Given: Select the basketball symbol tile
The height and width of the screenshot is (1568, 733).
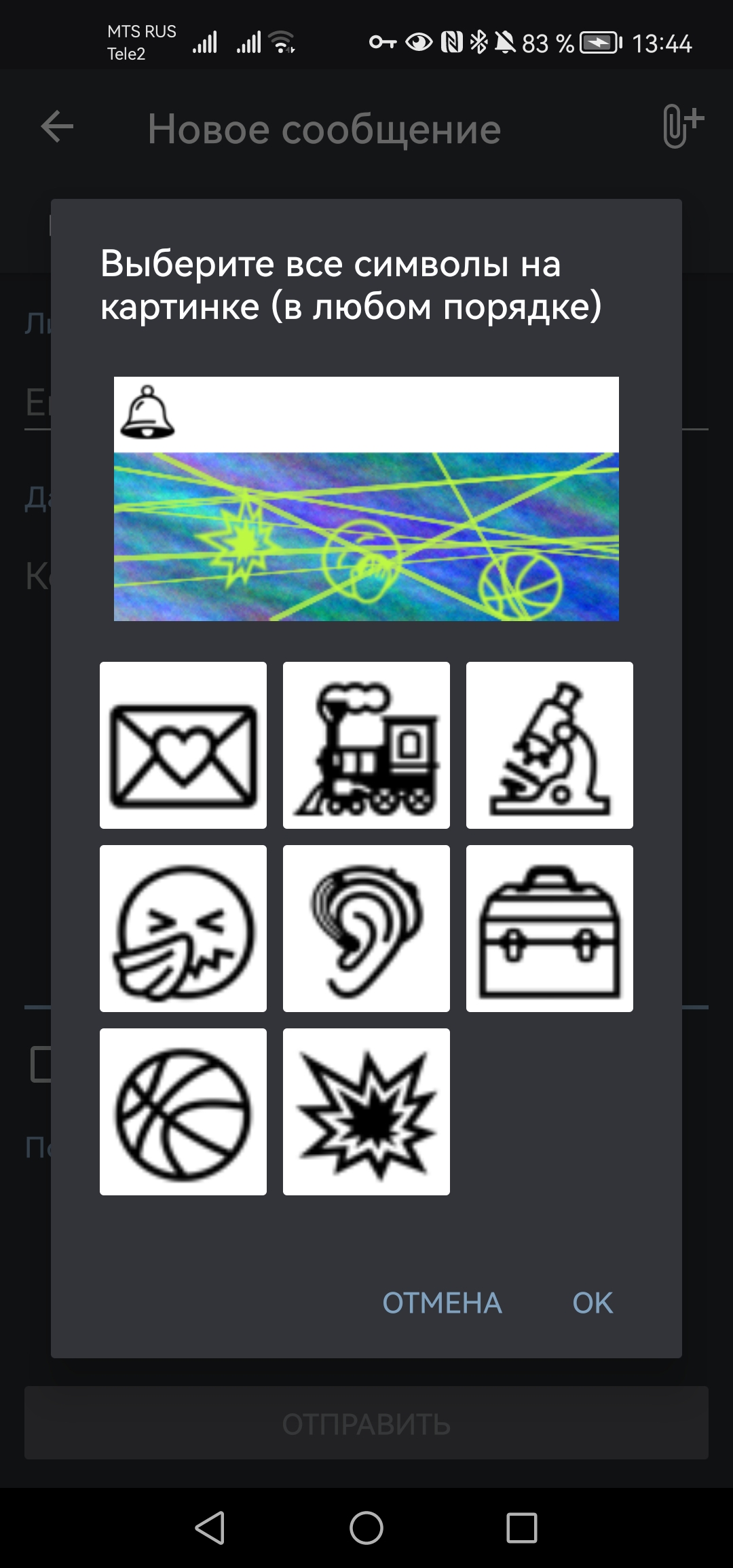Looking at the screenshot, I should [x=183, y=1112].
